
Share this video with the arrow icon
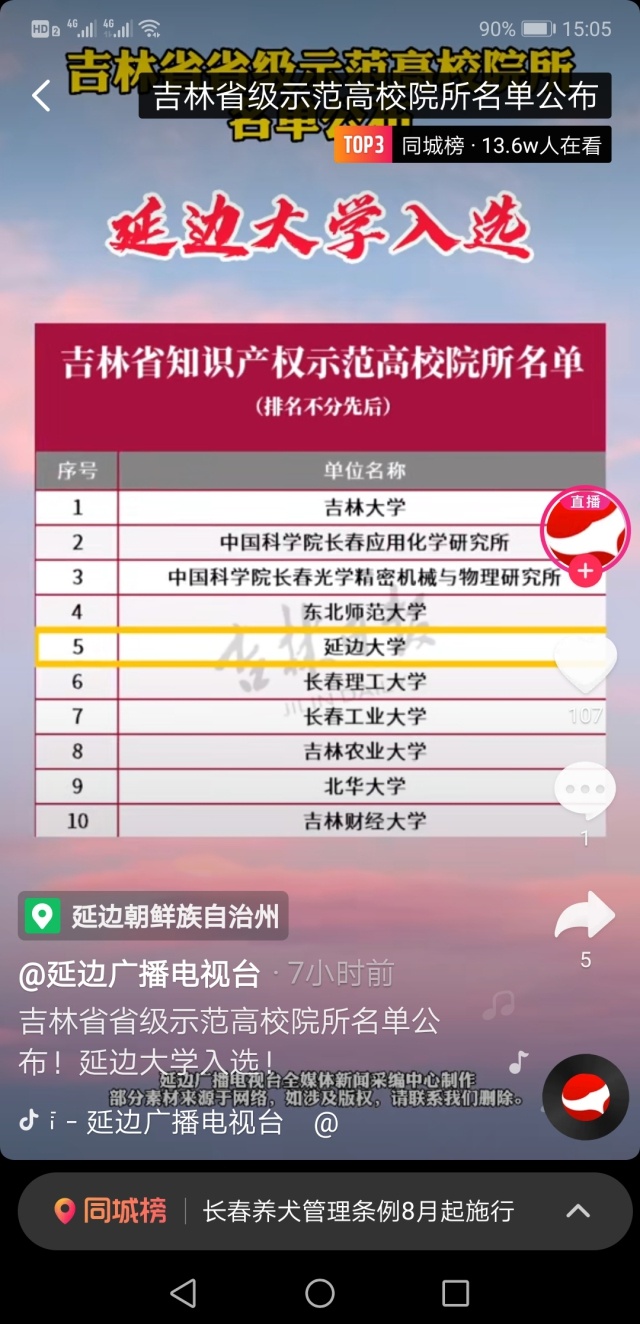[x=585, y=915]
